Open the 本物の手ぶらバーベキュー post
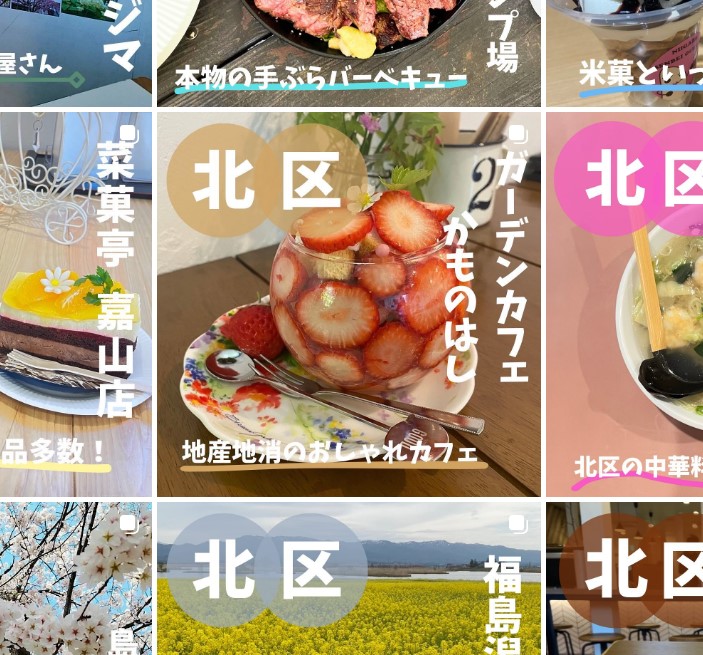This screenshot has width=703, height=655. coord(348,50)
